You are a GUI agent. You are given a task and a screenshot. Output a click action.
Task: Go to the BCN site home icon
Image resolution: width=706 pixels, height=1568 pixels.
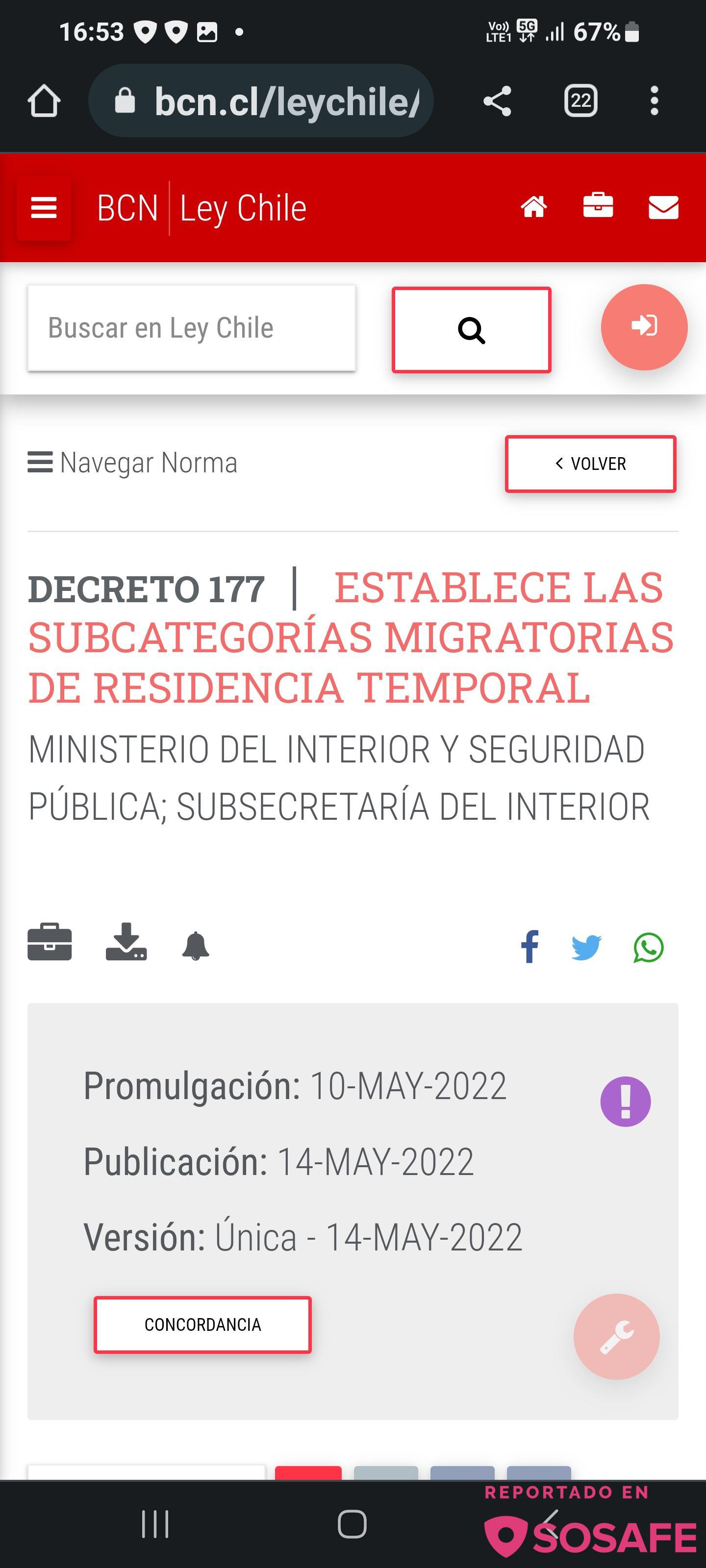click(x=533, y=207)
